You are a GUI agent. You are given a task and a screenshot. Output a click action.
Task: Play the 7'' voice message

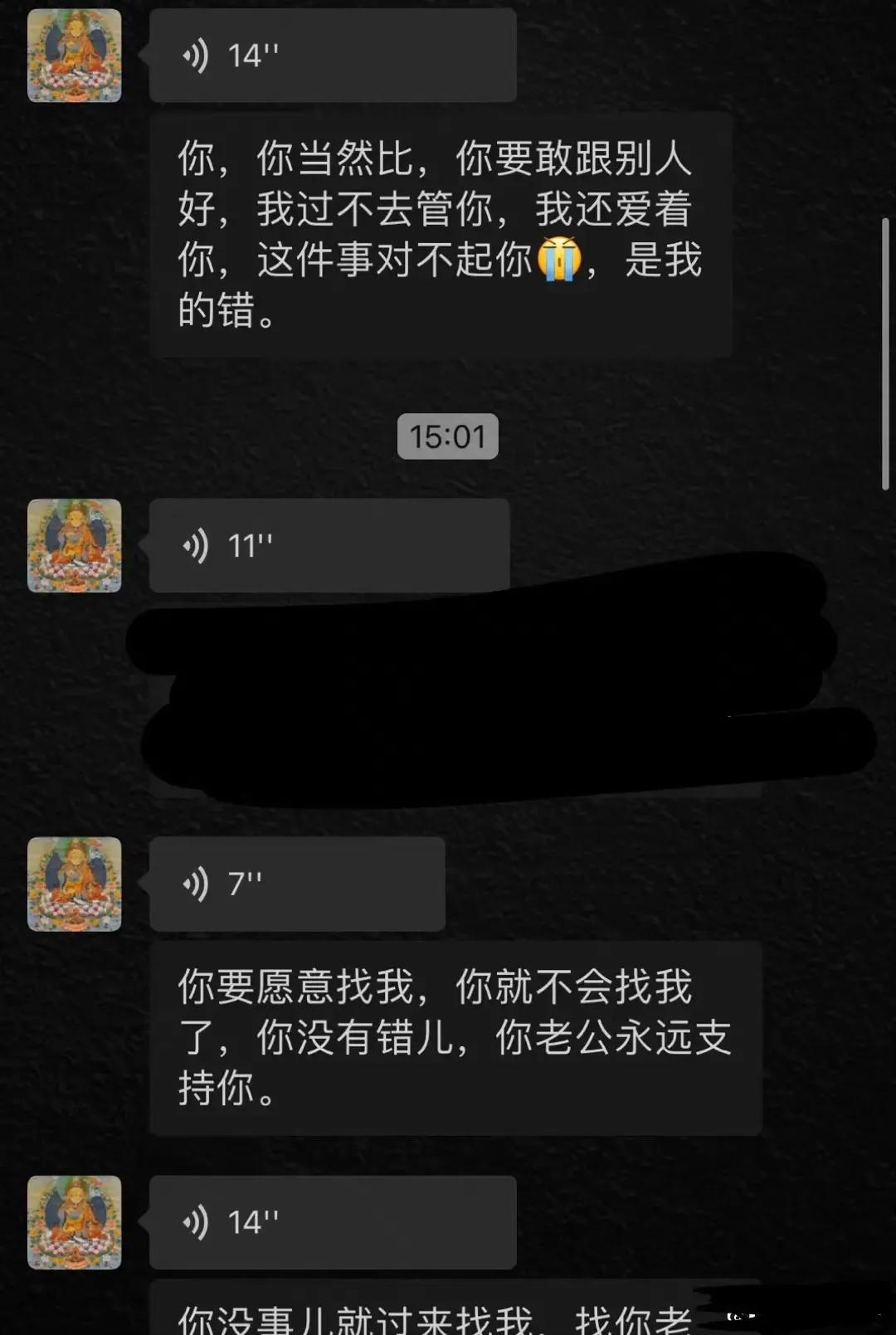297,884
